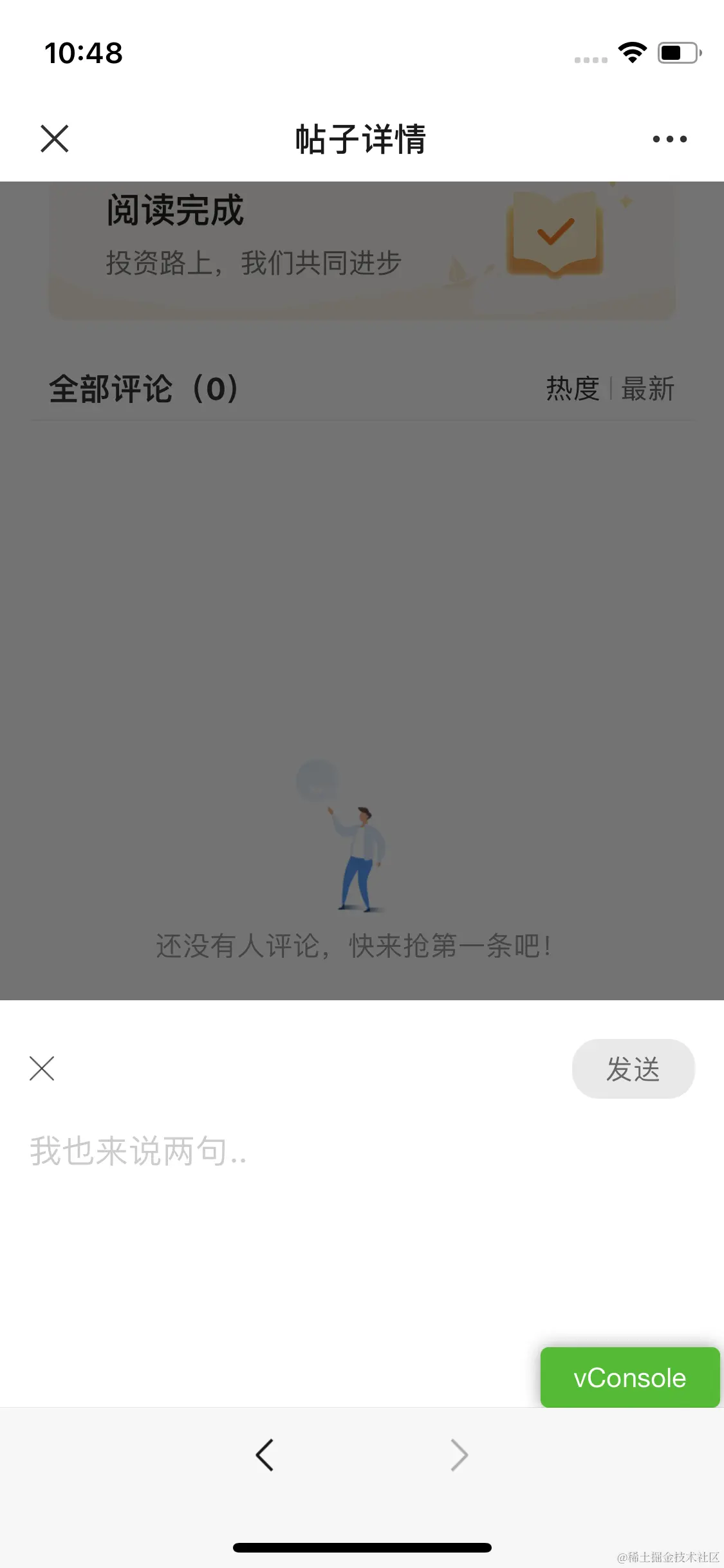Dismiss the comment composer with the X
724x1568 pixels.
(42, 1068)
